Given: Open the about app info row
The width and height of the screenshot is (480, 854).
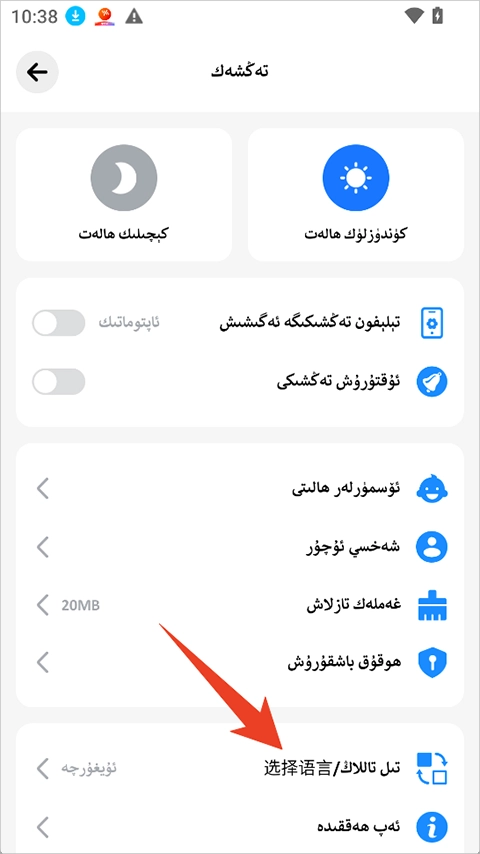Looking at the screenshot, I should pos(240,826).
